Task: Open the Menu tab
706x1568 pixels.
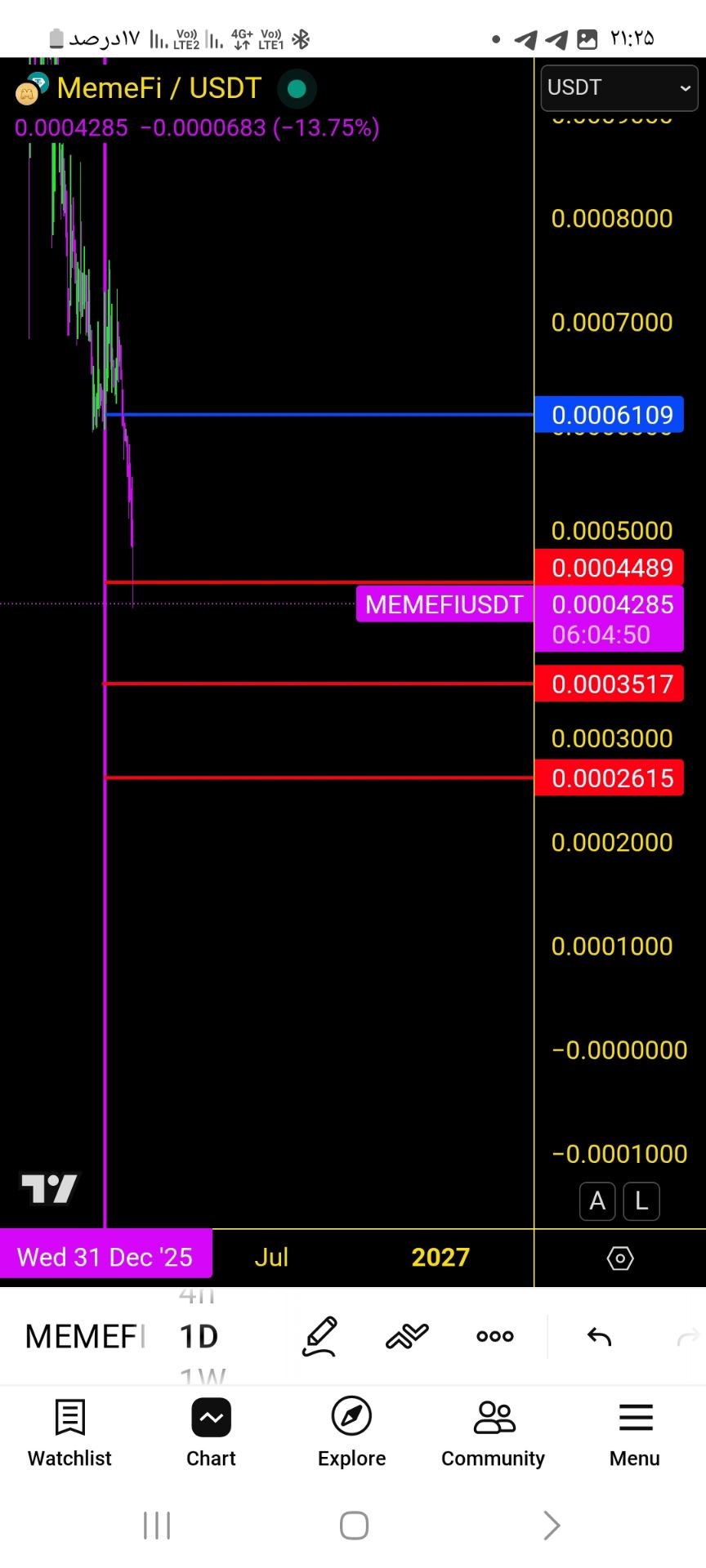Action: point(635,1432)
